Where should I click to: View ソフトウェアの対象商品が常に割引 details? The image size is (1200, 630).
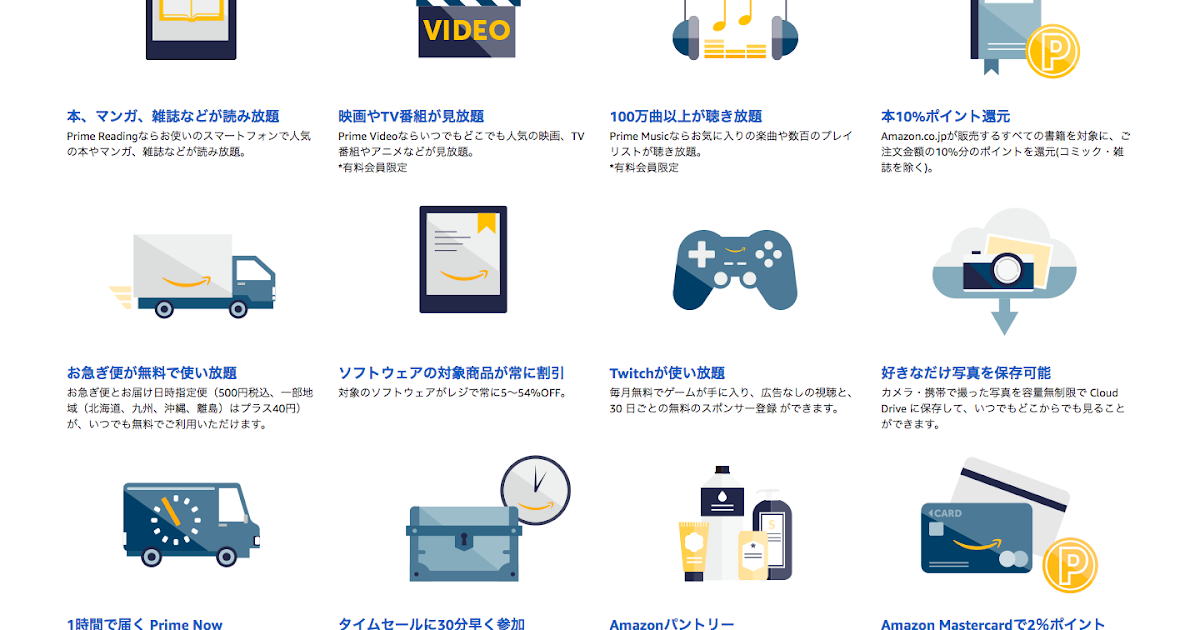tap(452, 373)
